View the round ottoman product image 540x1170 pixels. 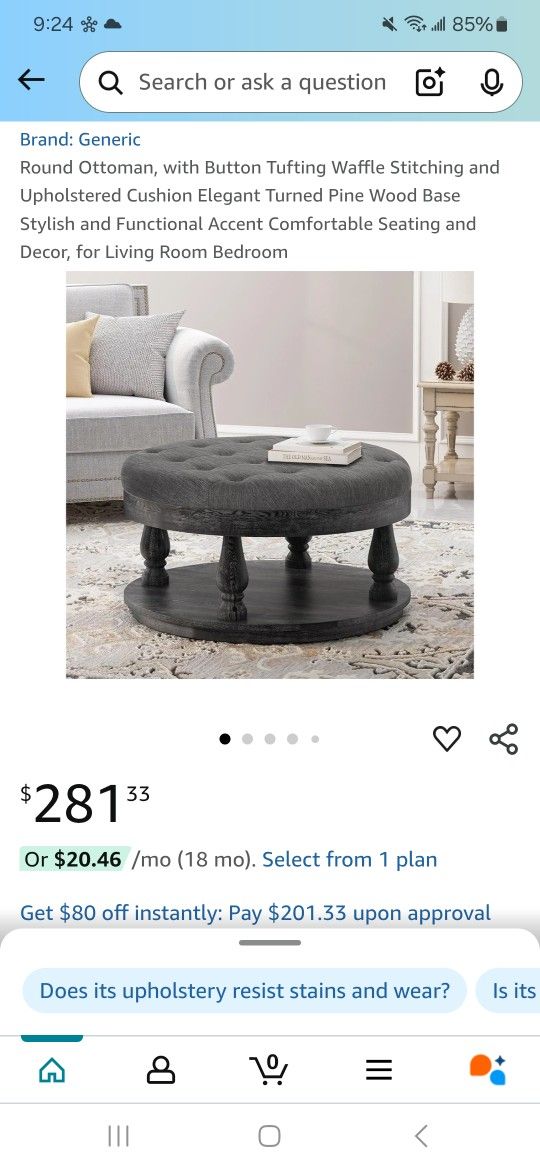coord(270,475)
